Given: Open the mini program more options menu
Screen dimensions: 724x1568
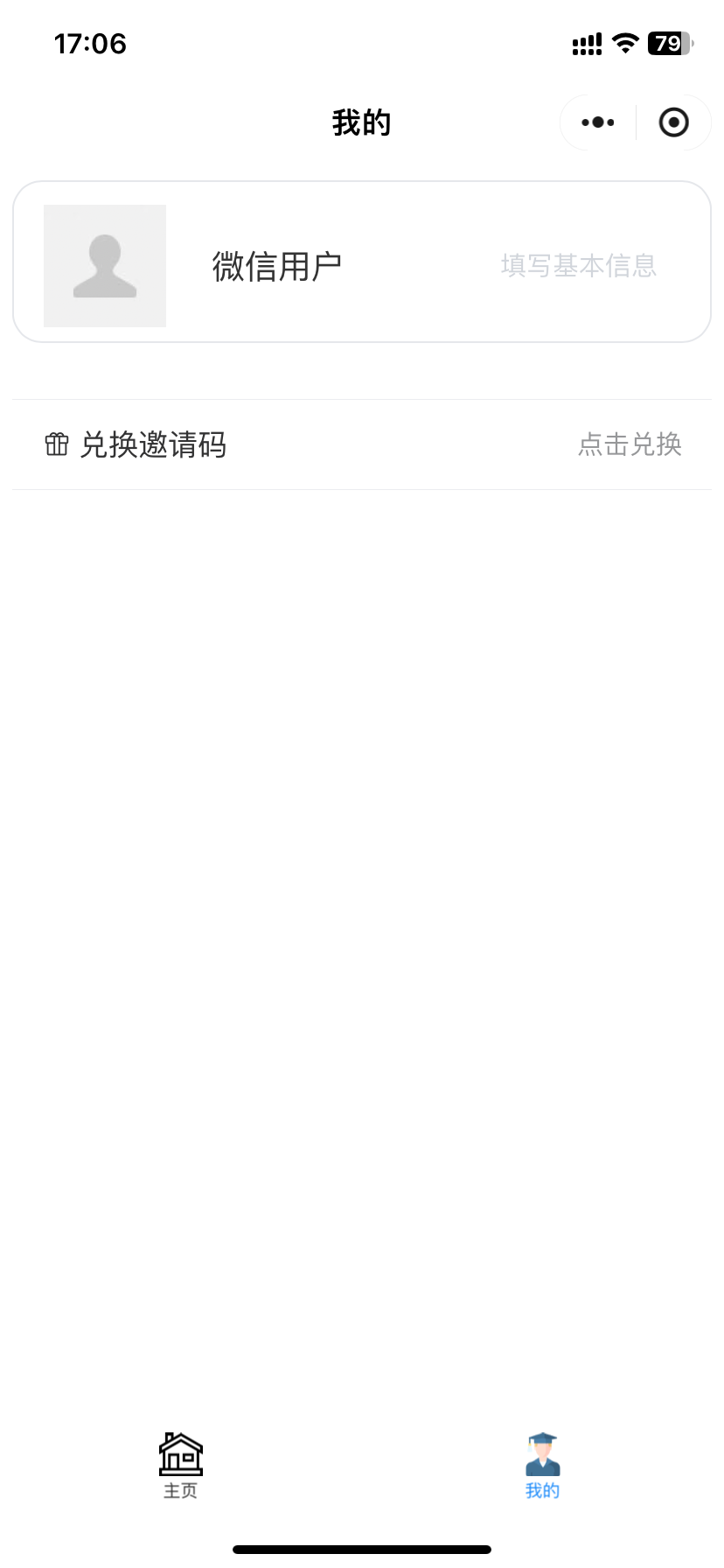Looking at the screenshot, I should [598, 122].
